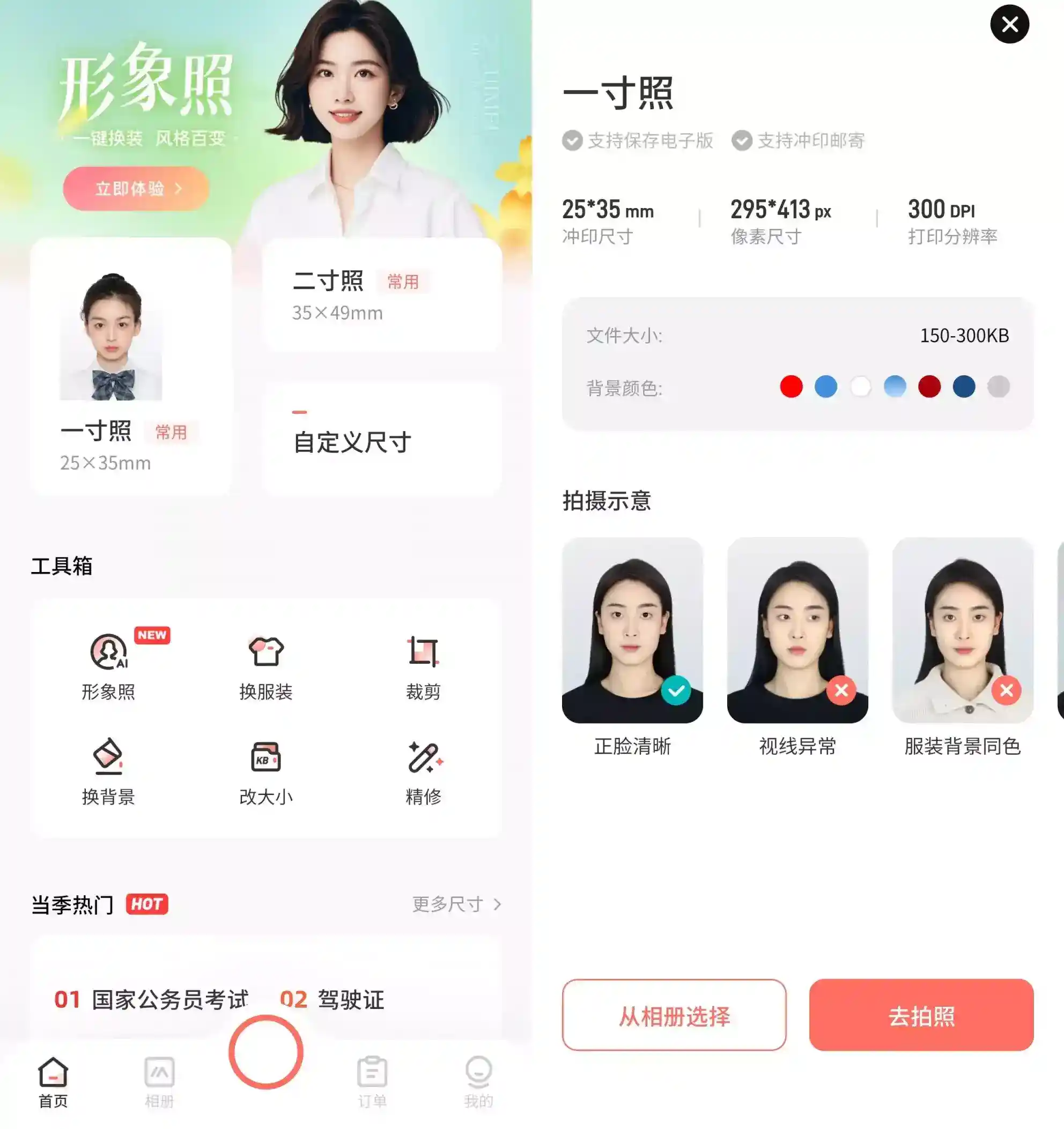The height and width of the screenshot is (1129, 1064).
Task: Switch to the 相册 tab
Action: tap(159, 1082)
